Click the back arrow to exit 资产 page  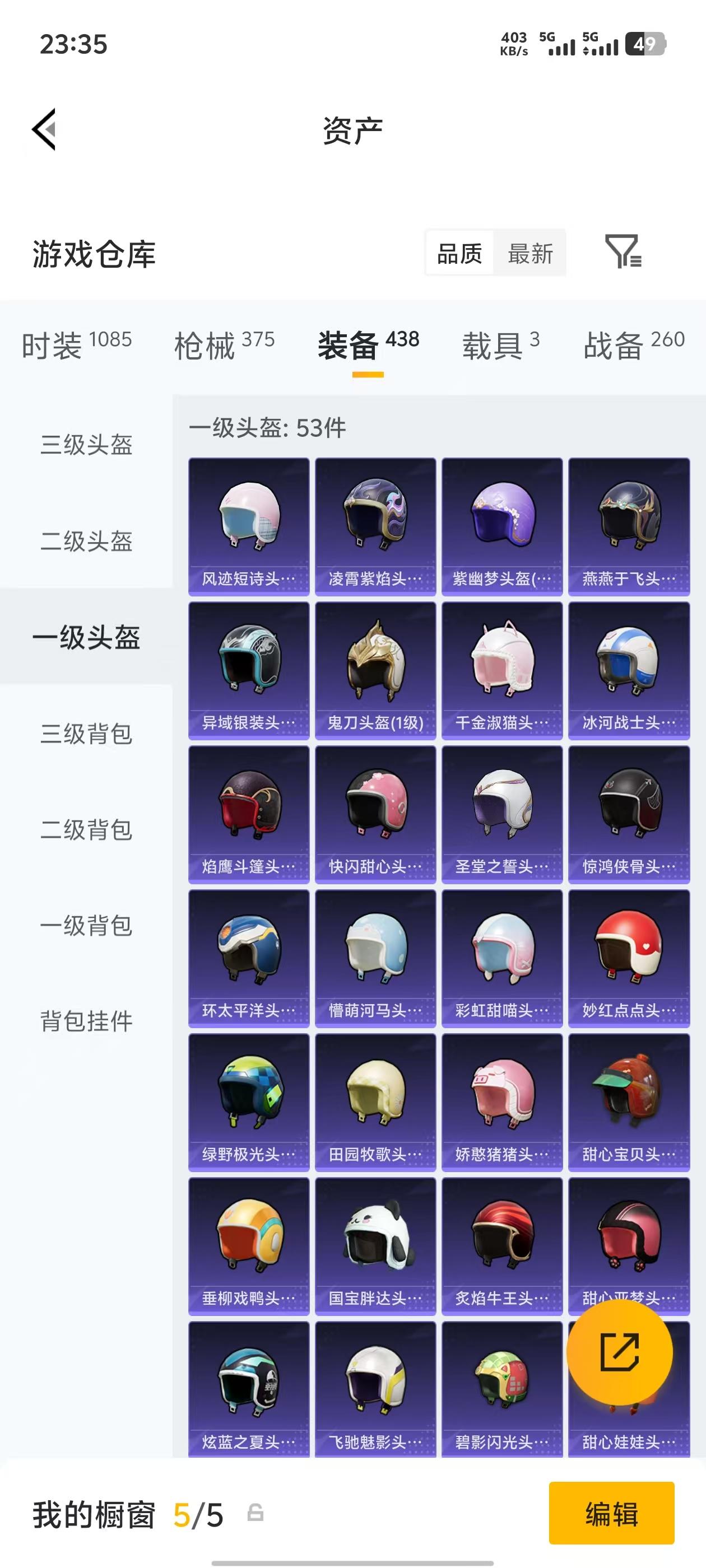44,130
